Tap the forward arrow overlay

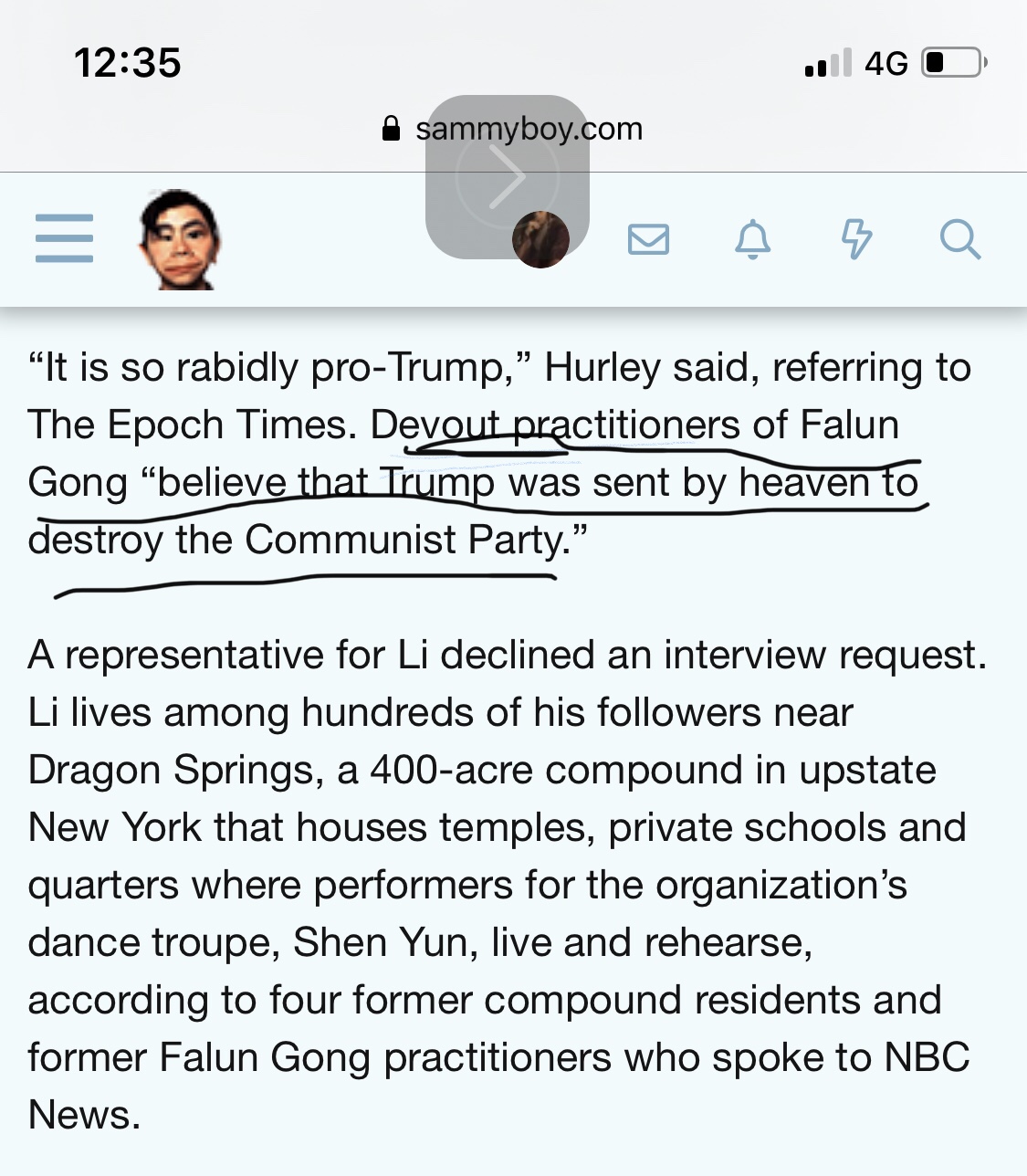(507, 176)
